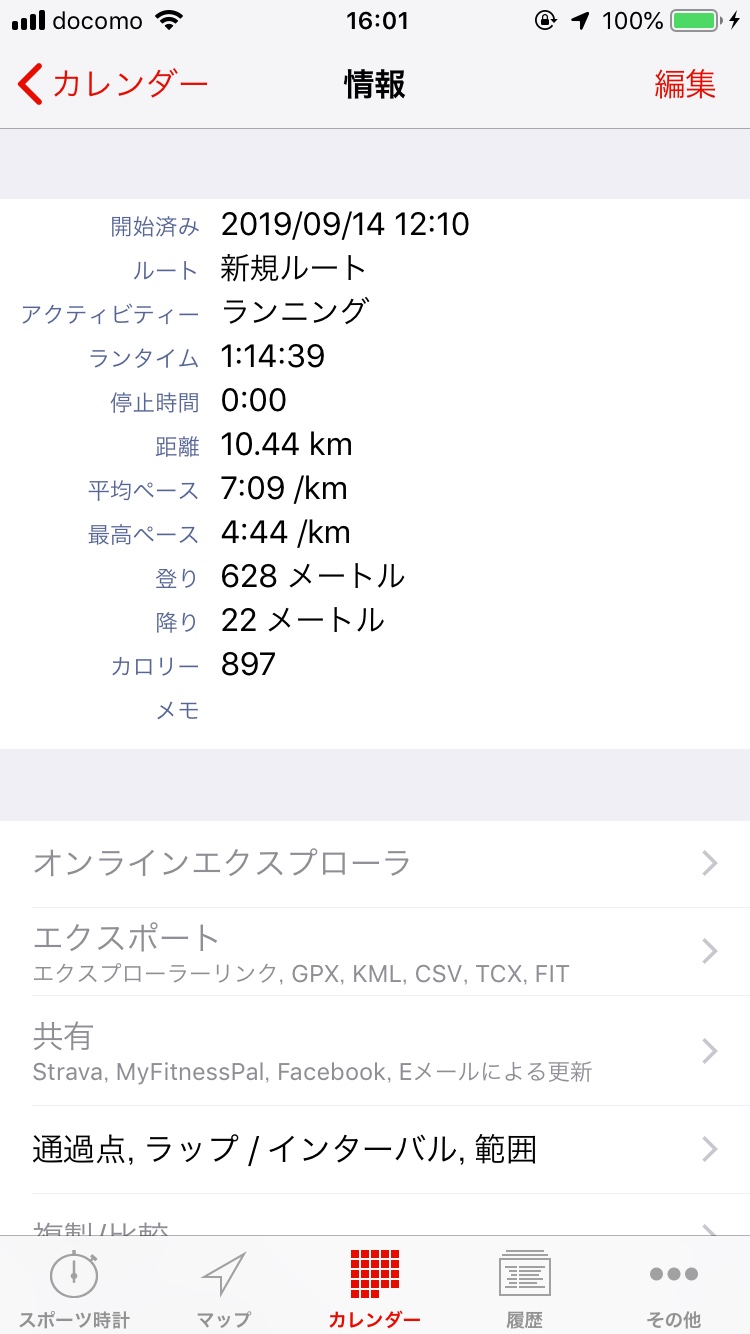Select the カレンダー tab
750x1334 pixels.
pos(375,1287)
